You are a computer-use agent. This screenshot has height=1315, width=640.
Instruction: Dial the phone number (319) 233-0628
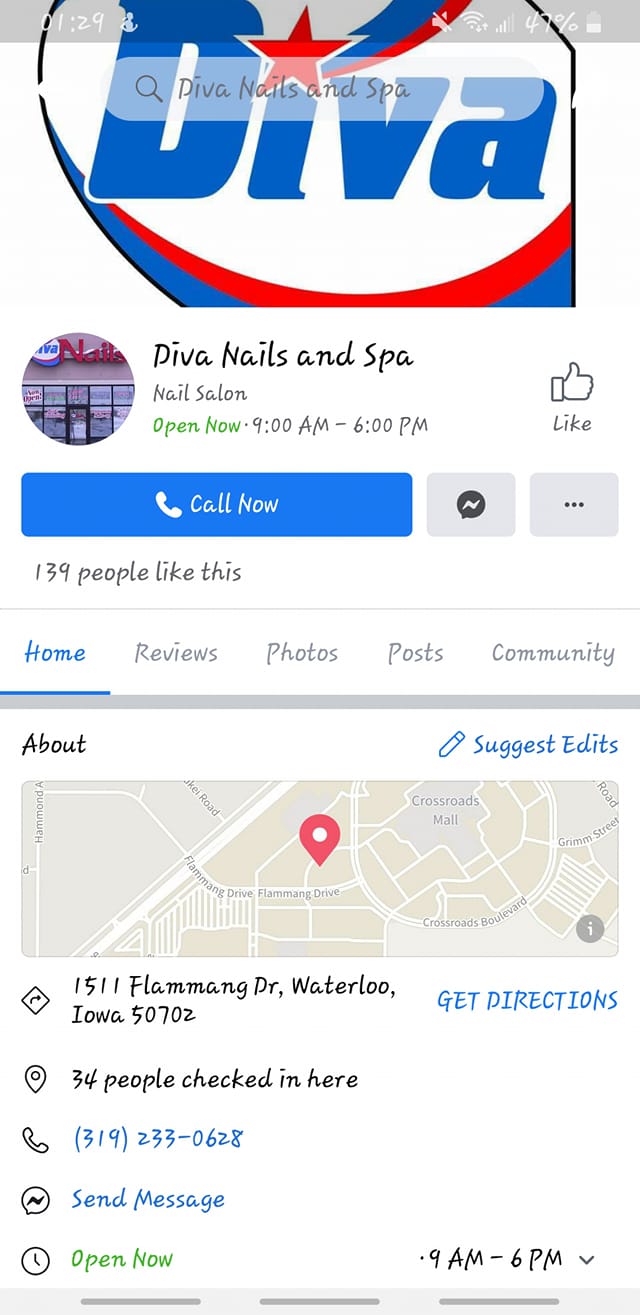[x=158, y=1138]
